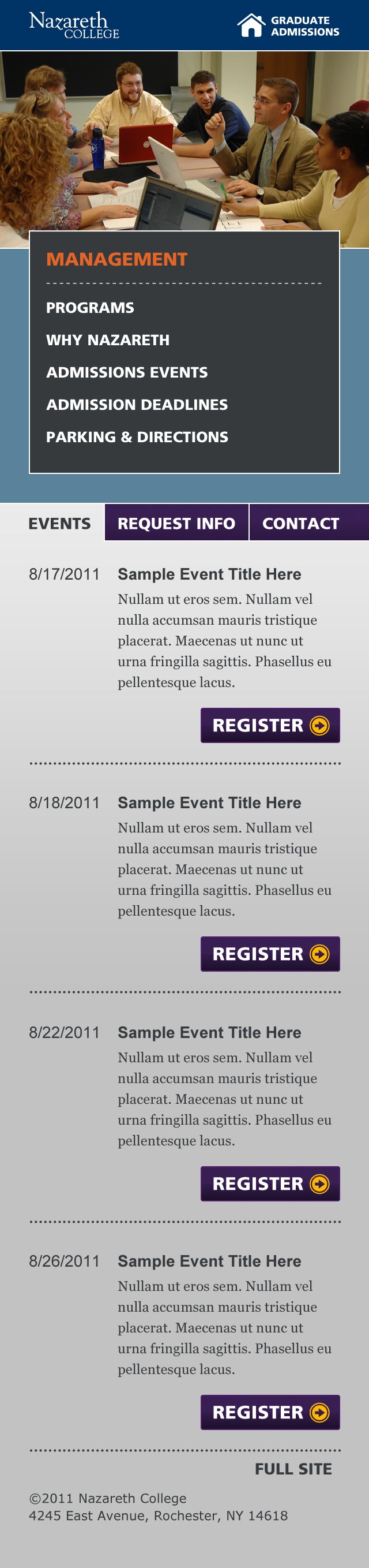Register for the 8/17/2011 event
This screenshot has height=1568, width=369.
tap(270, 725)
